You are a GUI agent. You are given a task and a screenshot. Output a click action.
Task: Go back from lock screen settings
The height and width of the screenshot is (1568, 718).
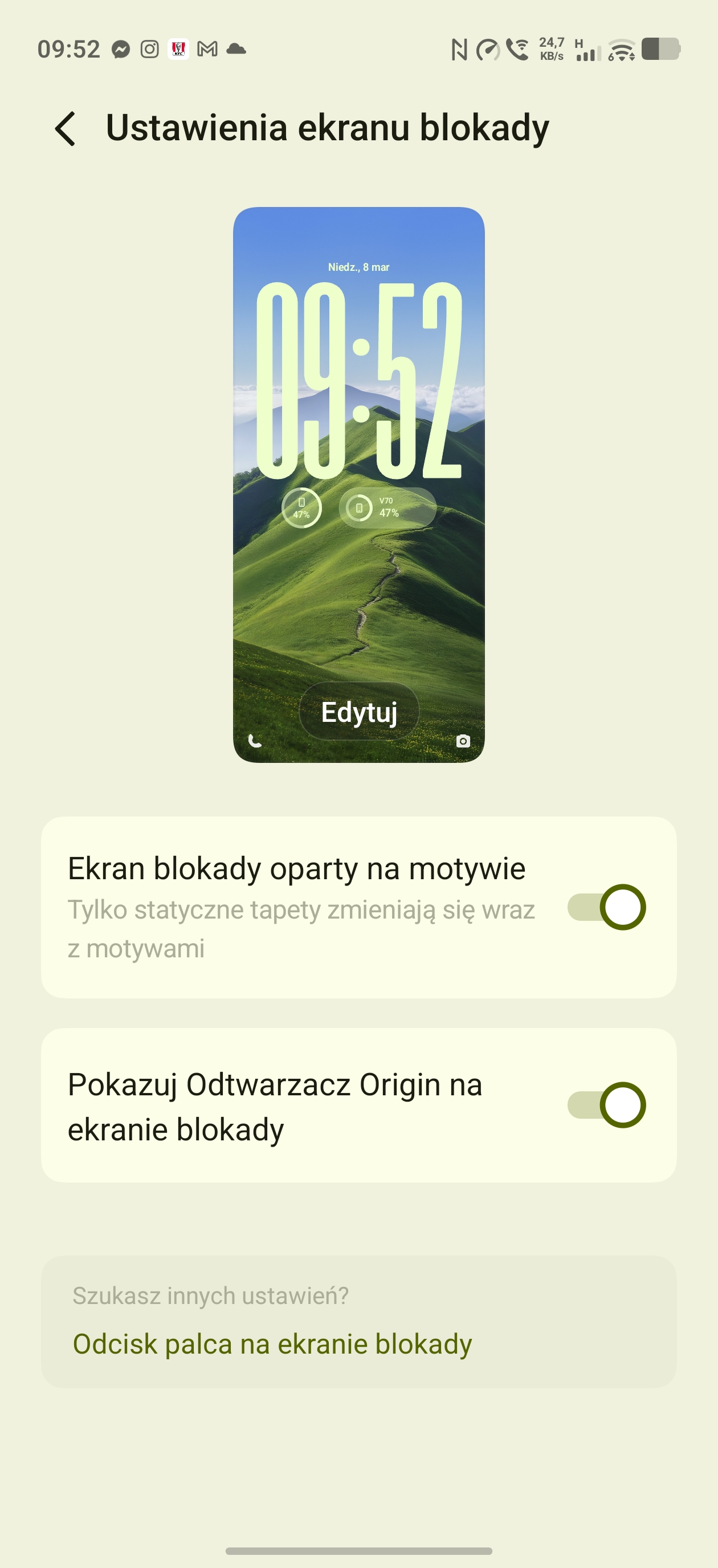(66, 128)
